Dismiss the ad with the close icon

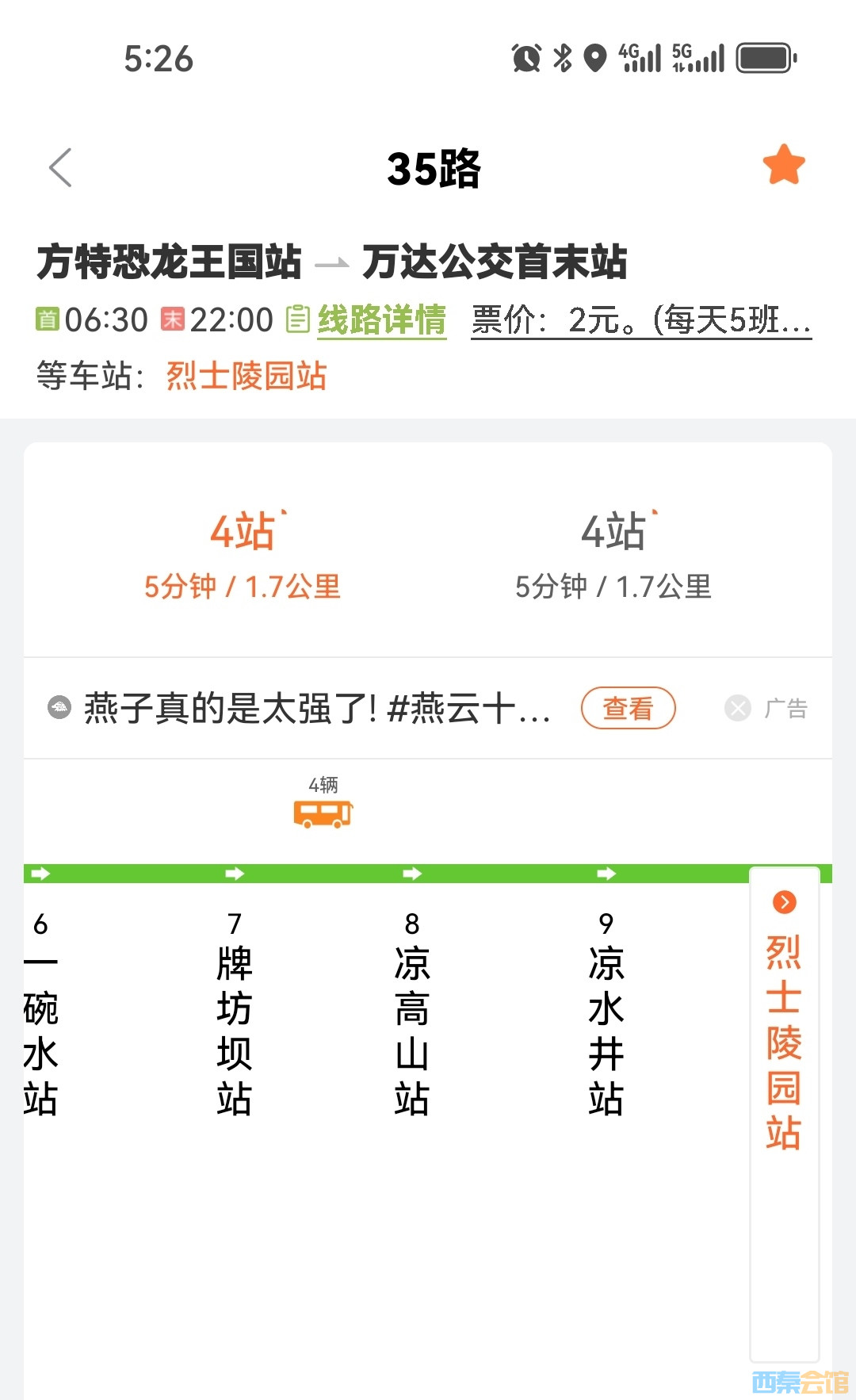click(738, 708)
